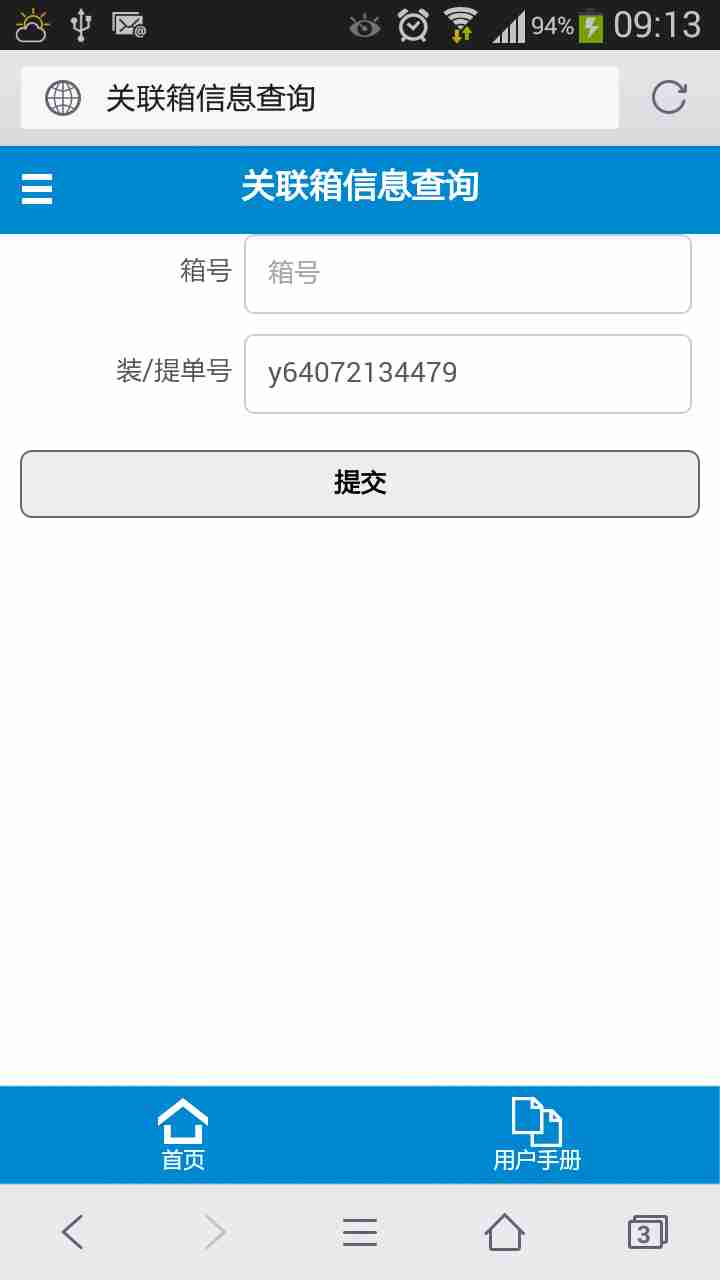Tap the 箱号 input field
720x1280 pixels.
coord(467,273)
